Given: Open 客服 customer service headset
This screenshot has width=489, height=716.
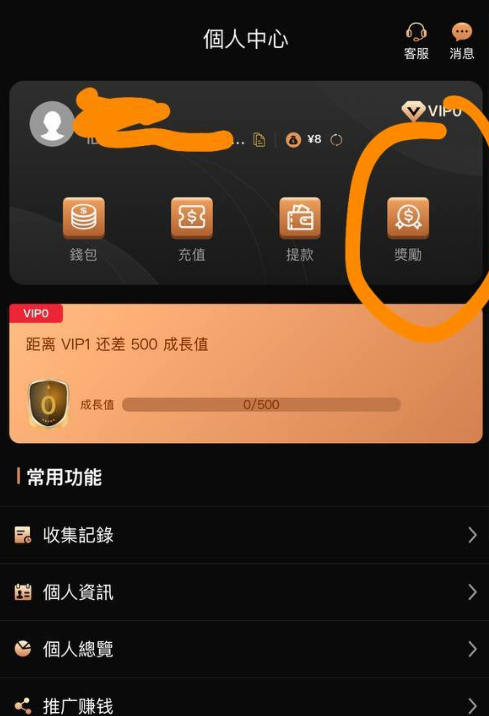Looking at the screenshot, I should coord(416,42).
